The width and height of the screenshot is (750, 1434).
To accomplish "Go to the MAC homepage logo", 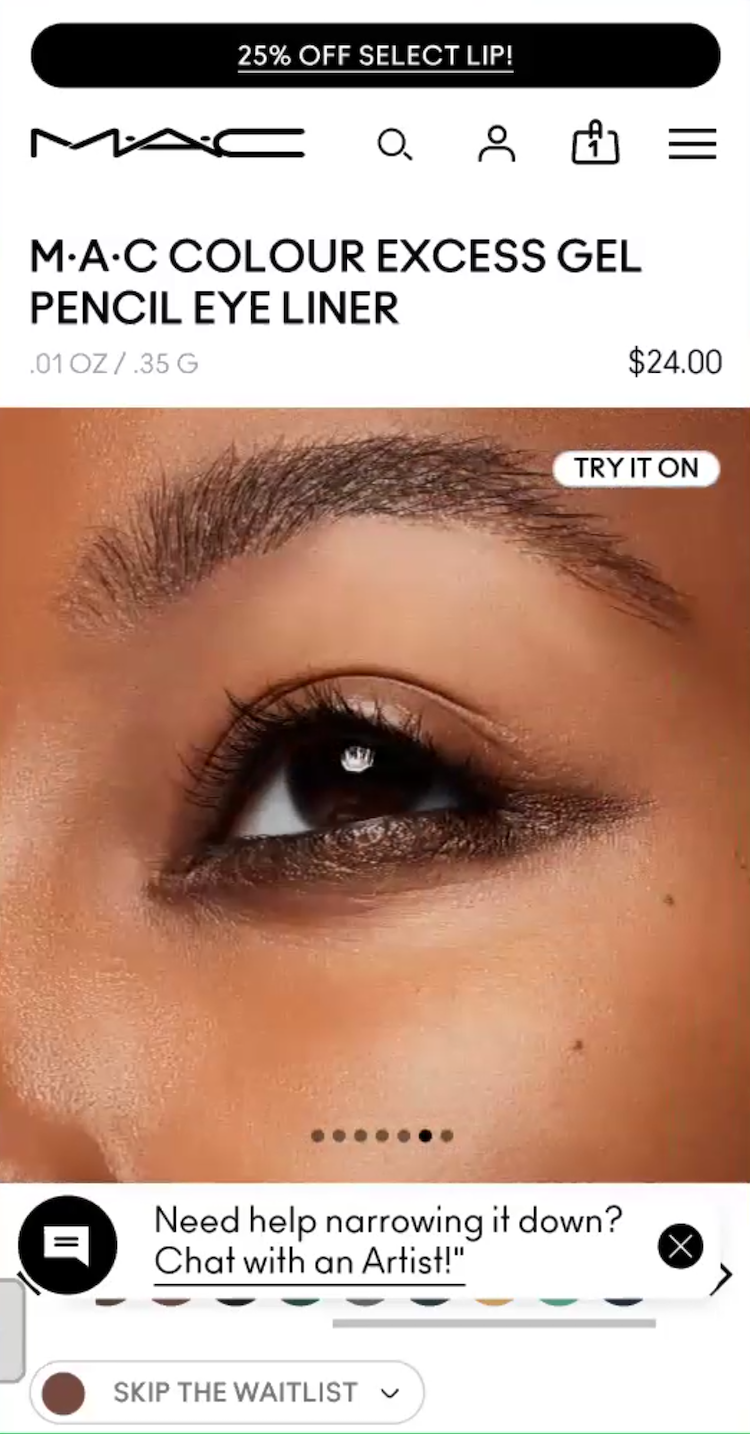I will point(168,144).
